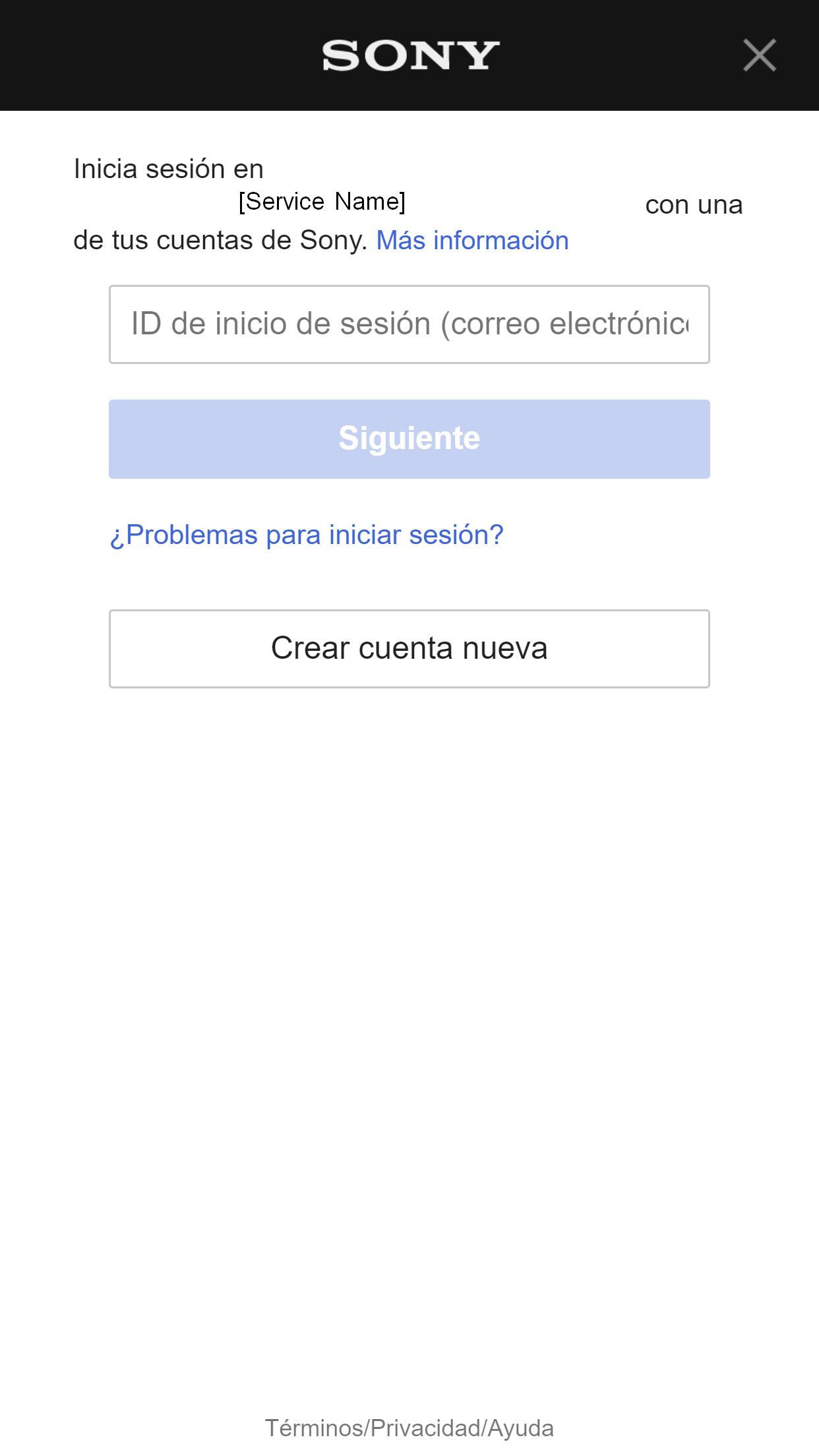Screen dimensions: 819x1456
Task: Tap the Siguiente button
Action: 409,439
